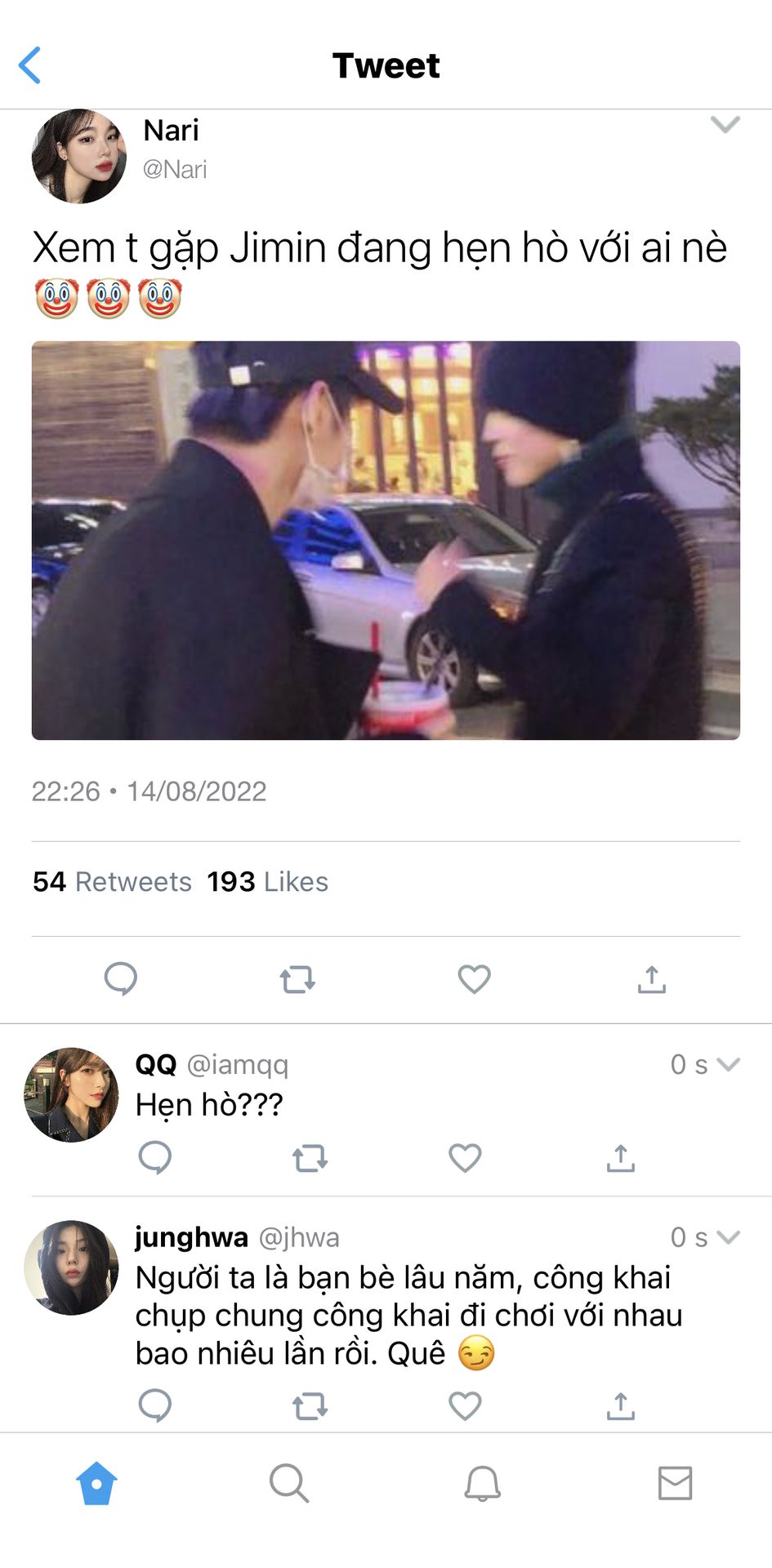
Task: Retweet Nari's tweet
Action: 297,979
